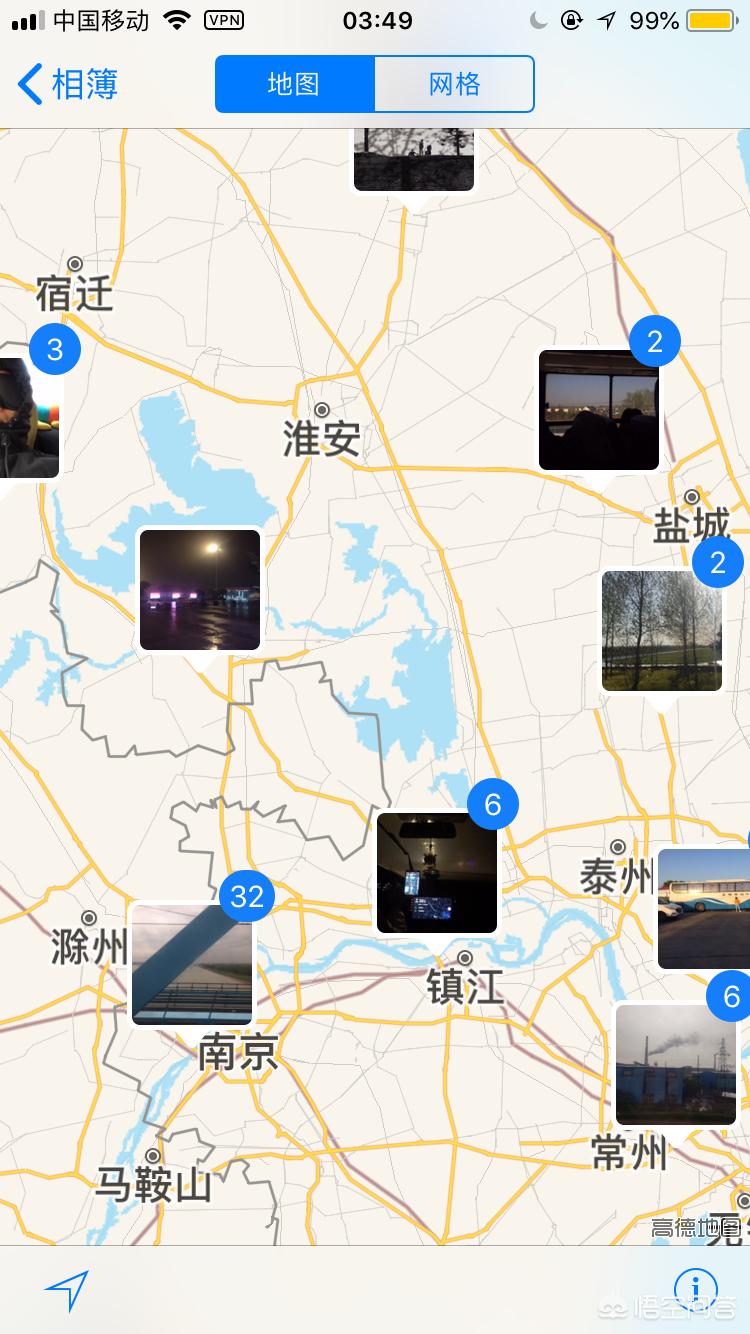This screenshot has width=750, height=1334.
Task: Go back to 相簿 albums
Action: click(68, 84)
